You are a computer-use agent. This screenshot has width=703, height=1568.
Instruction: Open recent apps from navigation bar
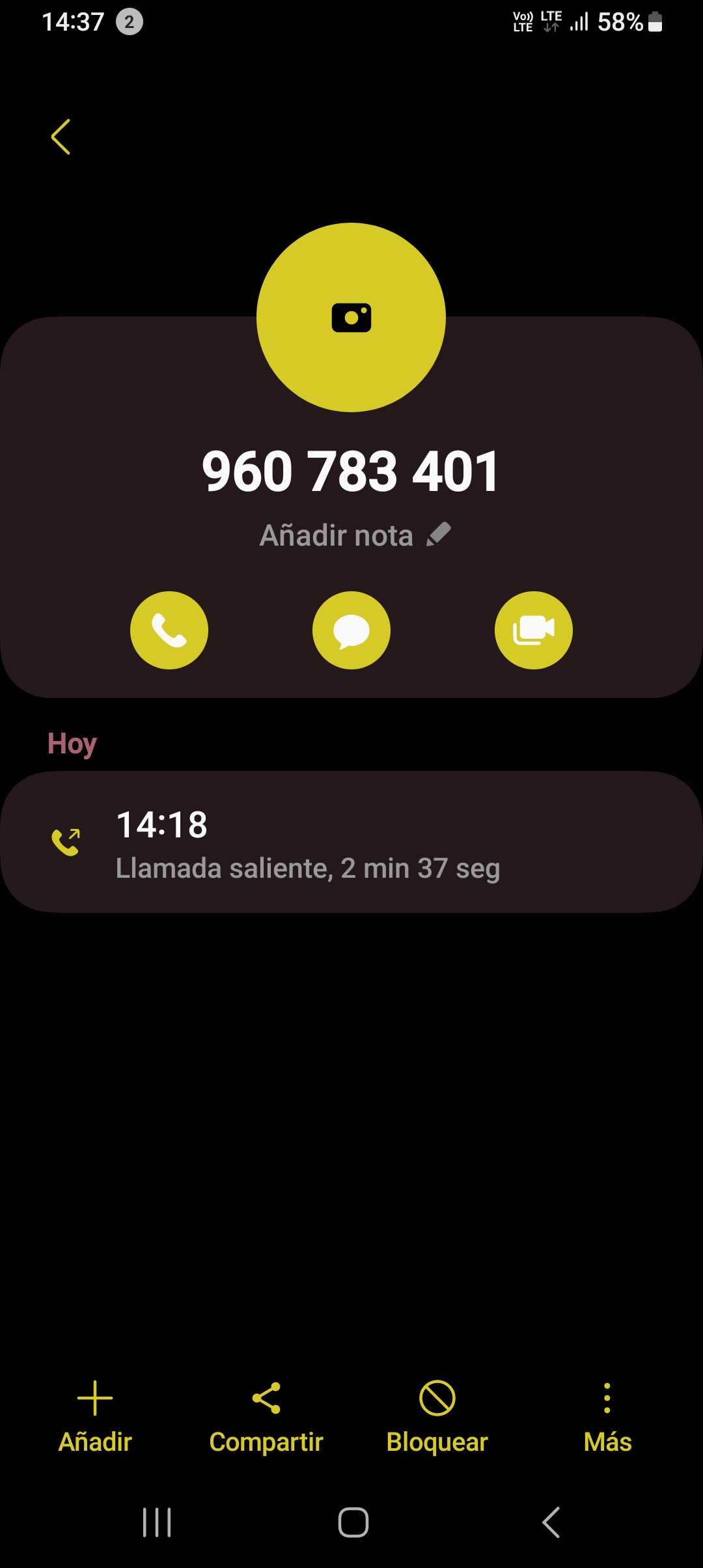(157, 1522)
